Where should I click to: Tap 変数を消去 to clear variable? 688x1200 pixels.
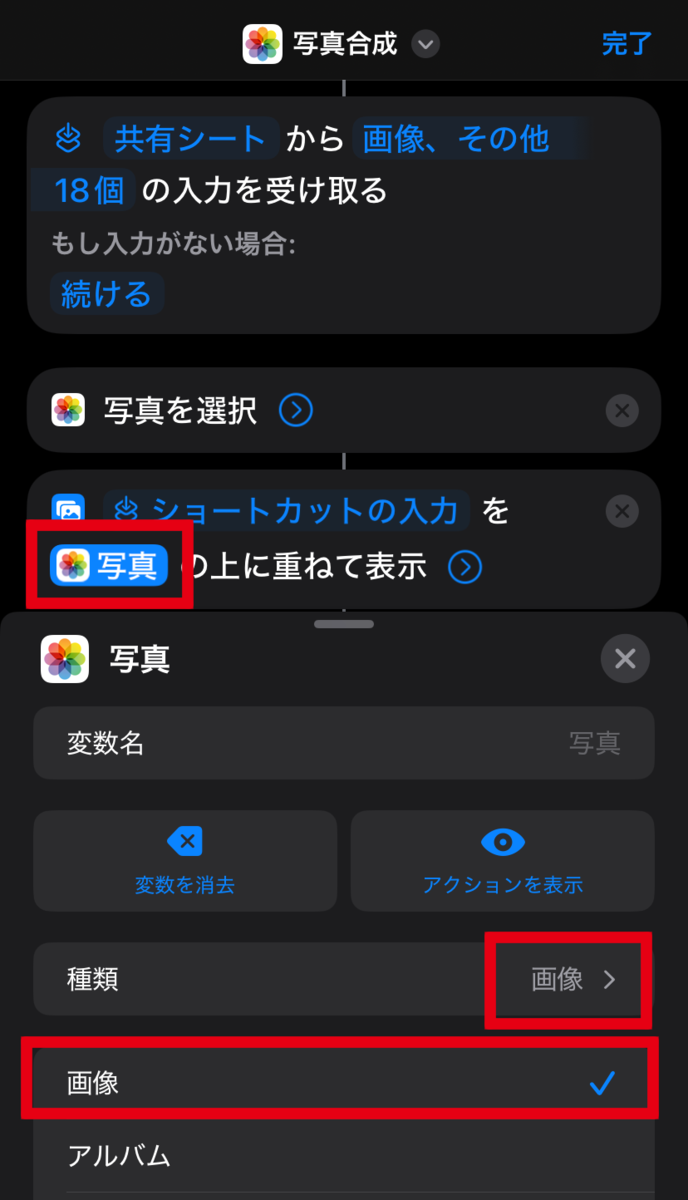coord(185,861)
